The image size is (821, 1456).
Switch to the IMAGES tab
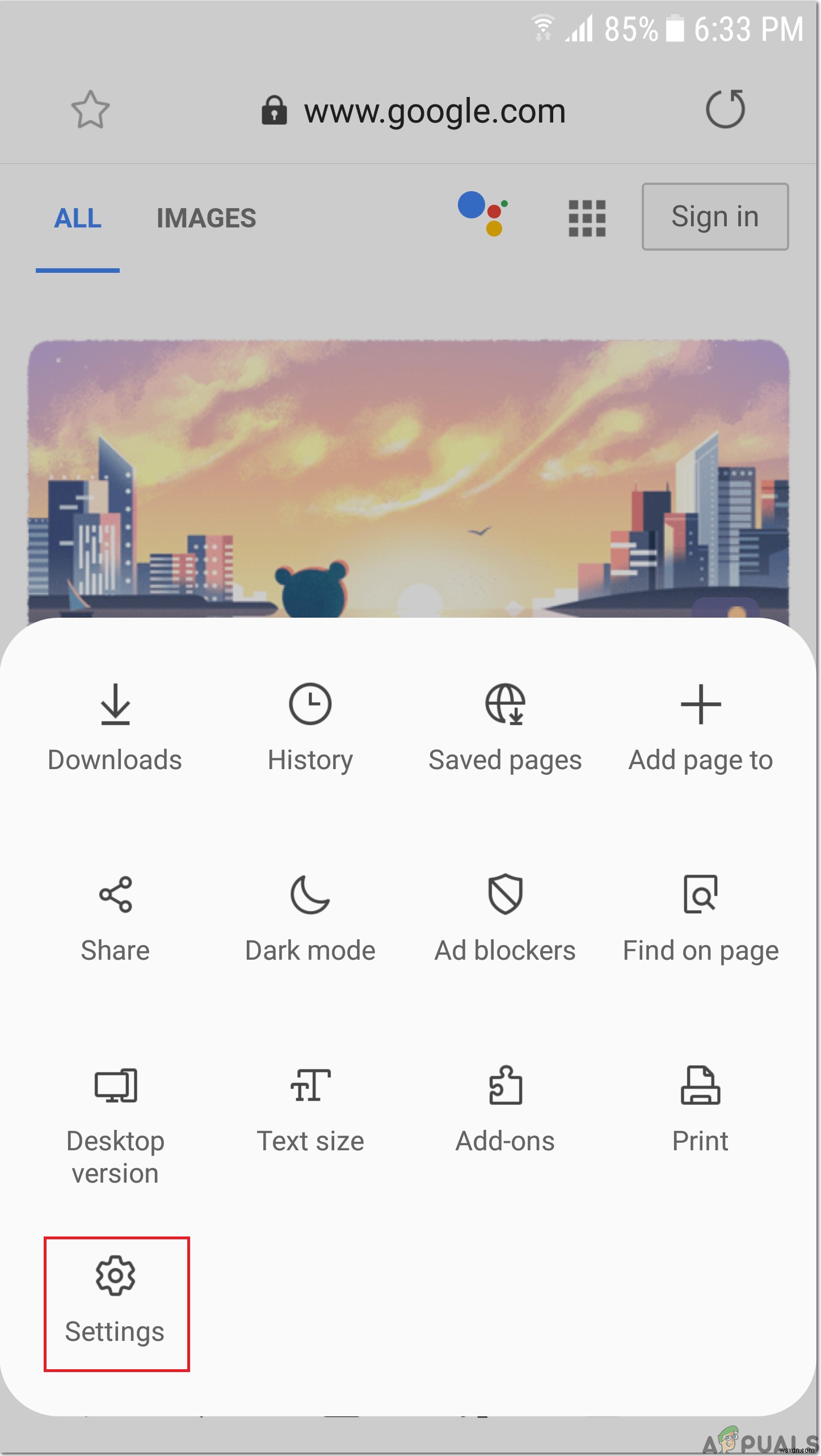coord(206,218)
